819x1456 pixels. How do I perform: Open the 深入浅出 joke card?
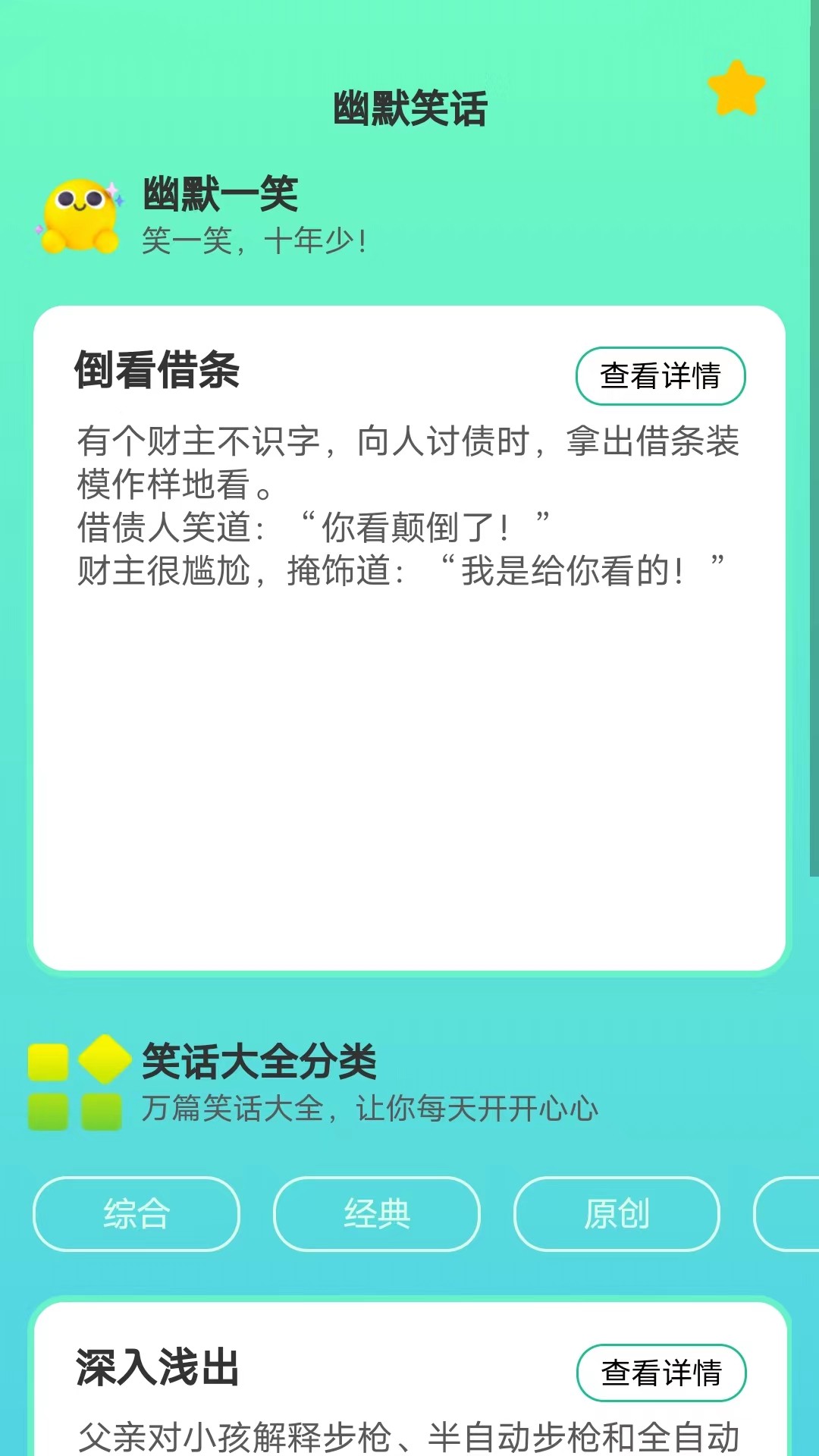[409, 1379]
